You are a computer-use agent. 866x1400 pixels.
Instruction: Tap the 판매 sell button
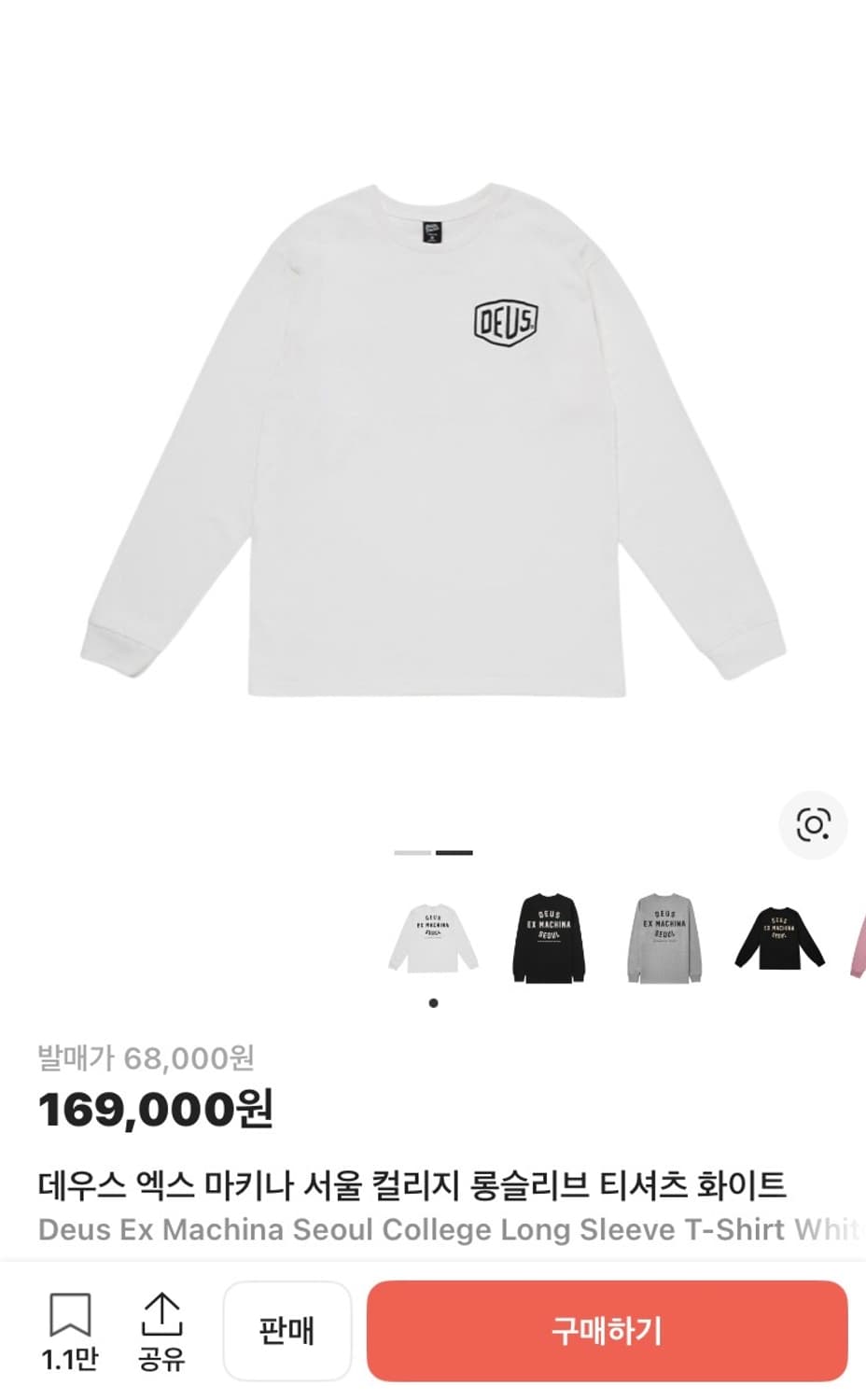pos(286,1331)
